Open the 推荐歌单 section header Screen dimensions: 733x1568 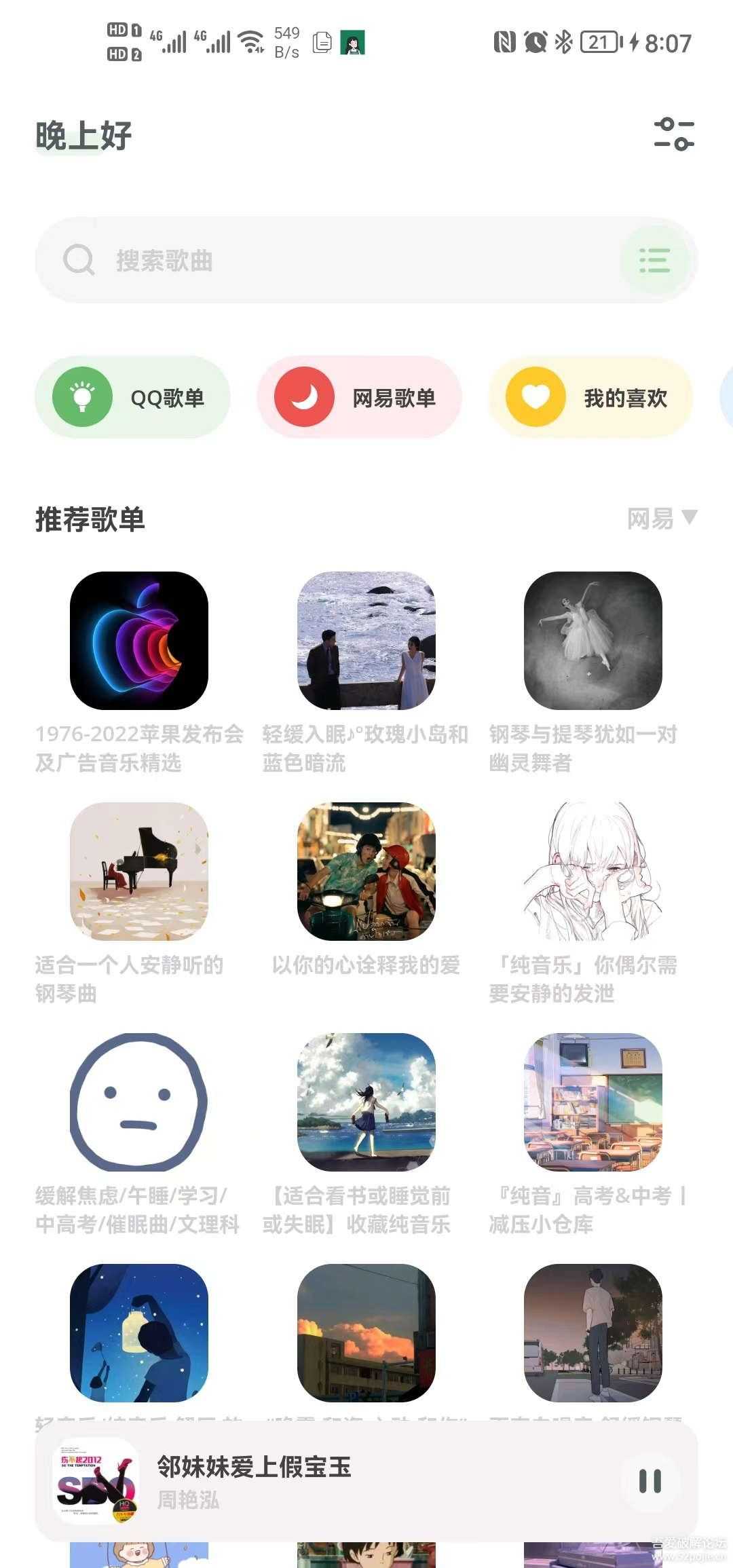[89, 519]
